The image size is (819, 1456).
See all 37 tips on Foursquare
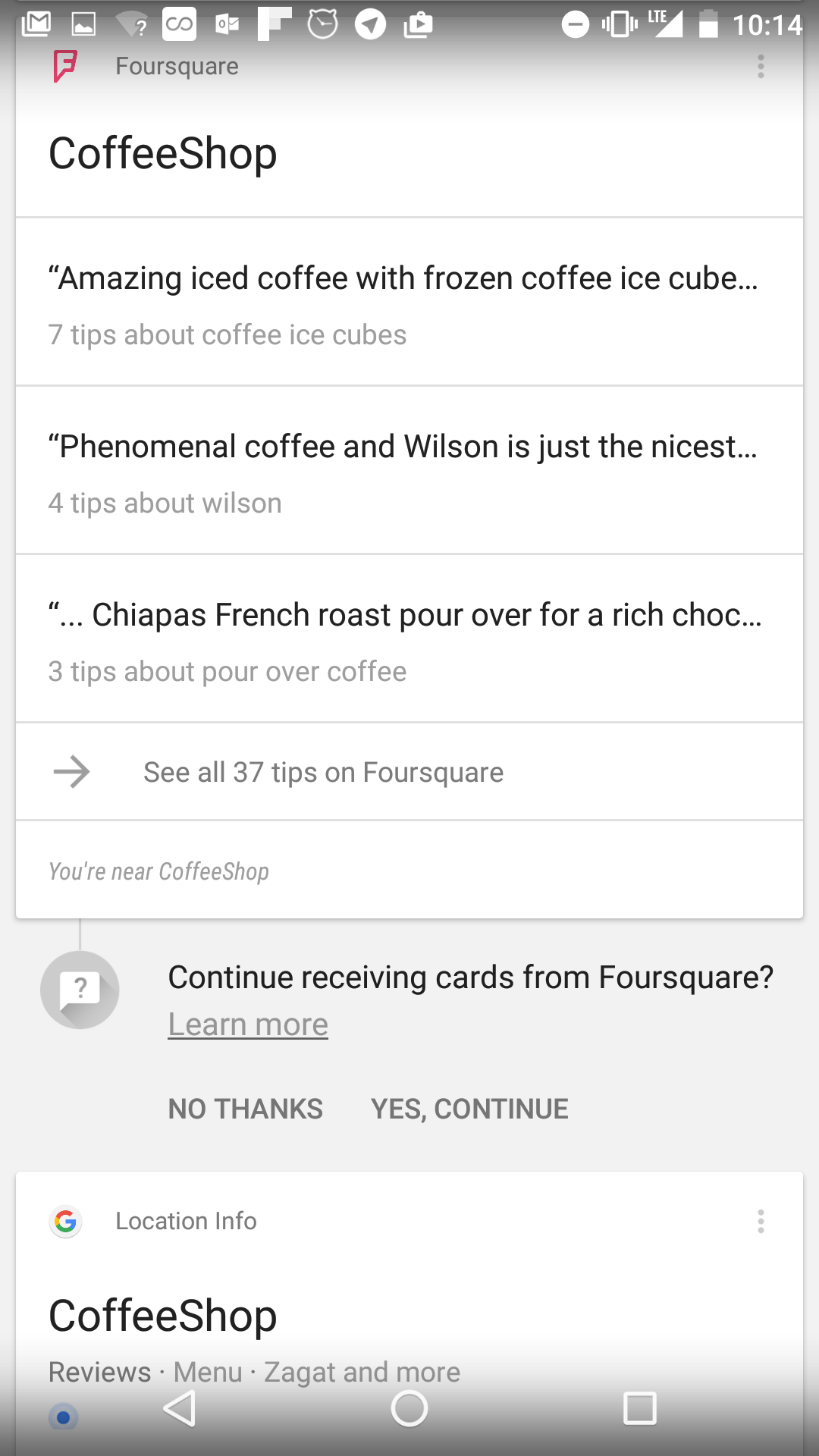click(409, 772)
